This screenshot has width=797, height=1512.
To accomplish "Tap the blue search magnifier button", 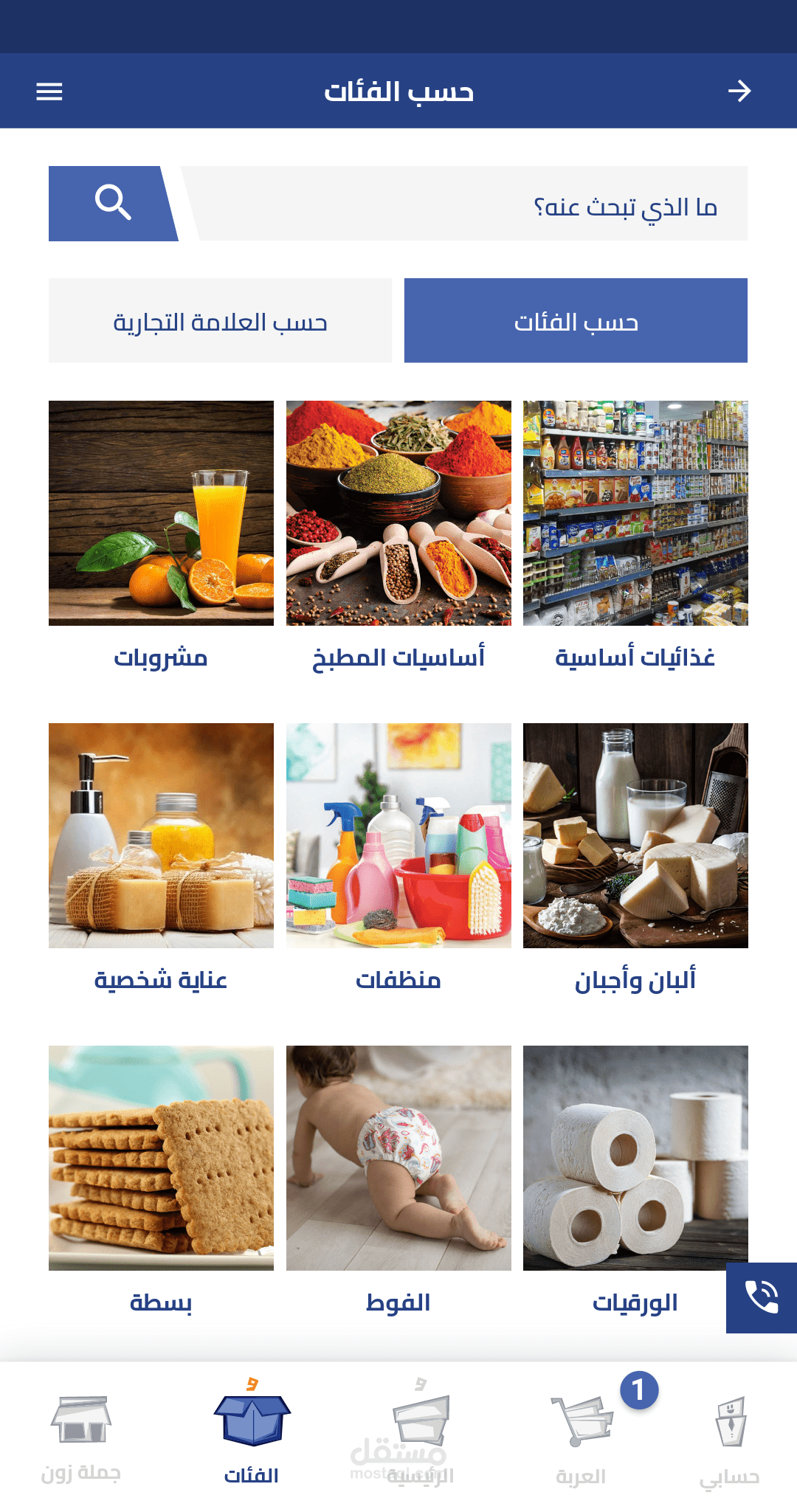I will coord(113,203).
